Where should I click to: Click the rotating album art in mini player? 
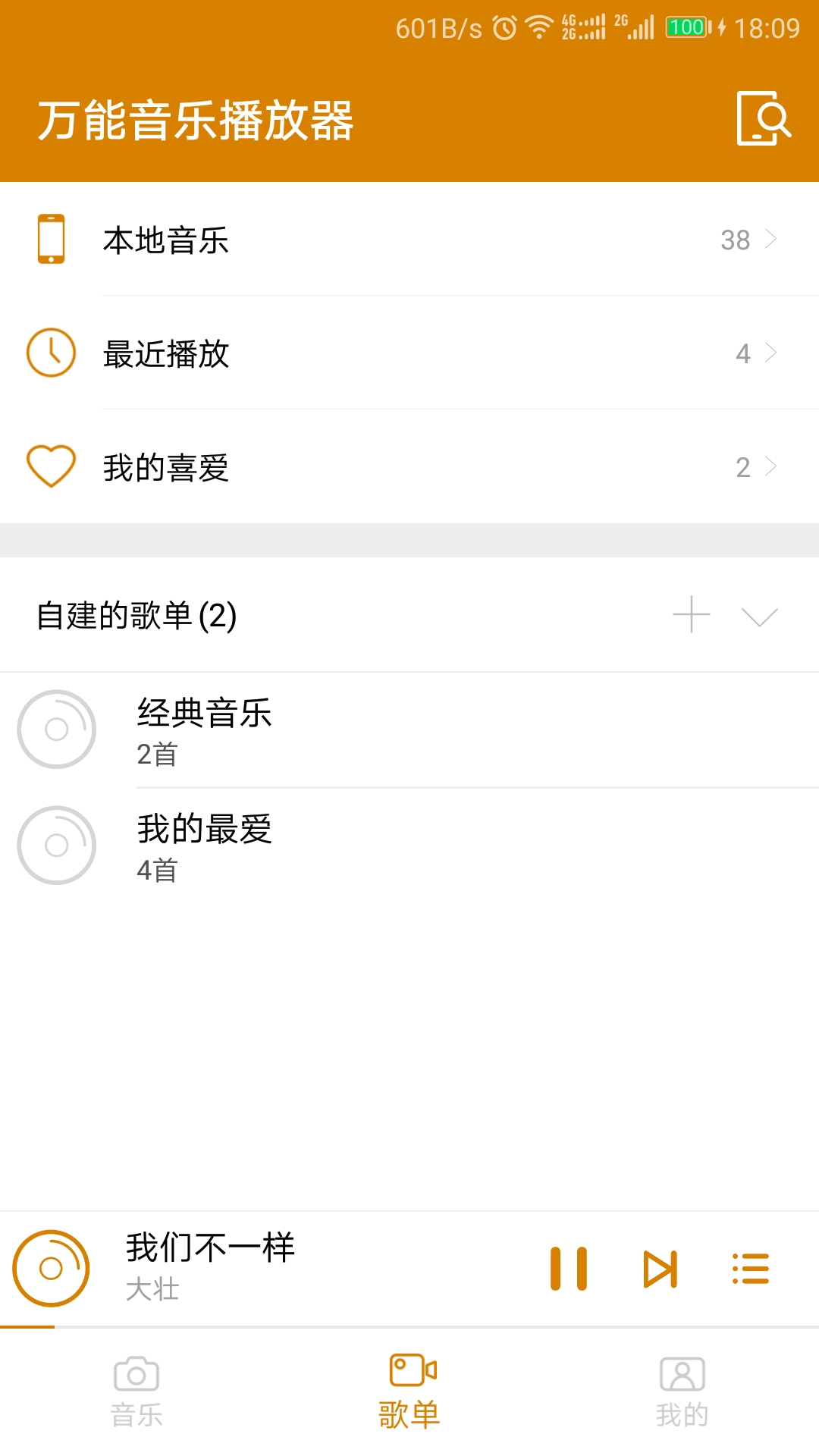click(50, 1268)
